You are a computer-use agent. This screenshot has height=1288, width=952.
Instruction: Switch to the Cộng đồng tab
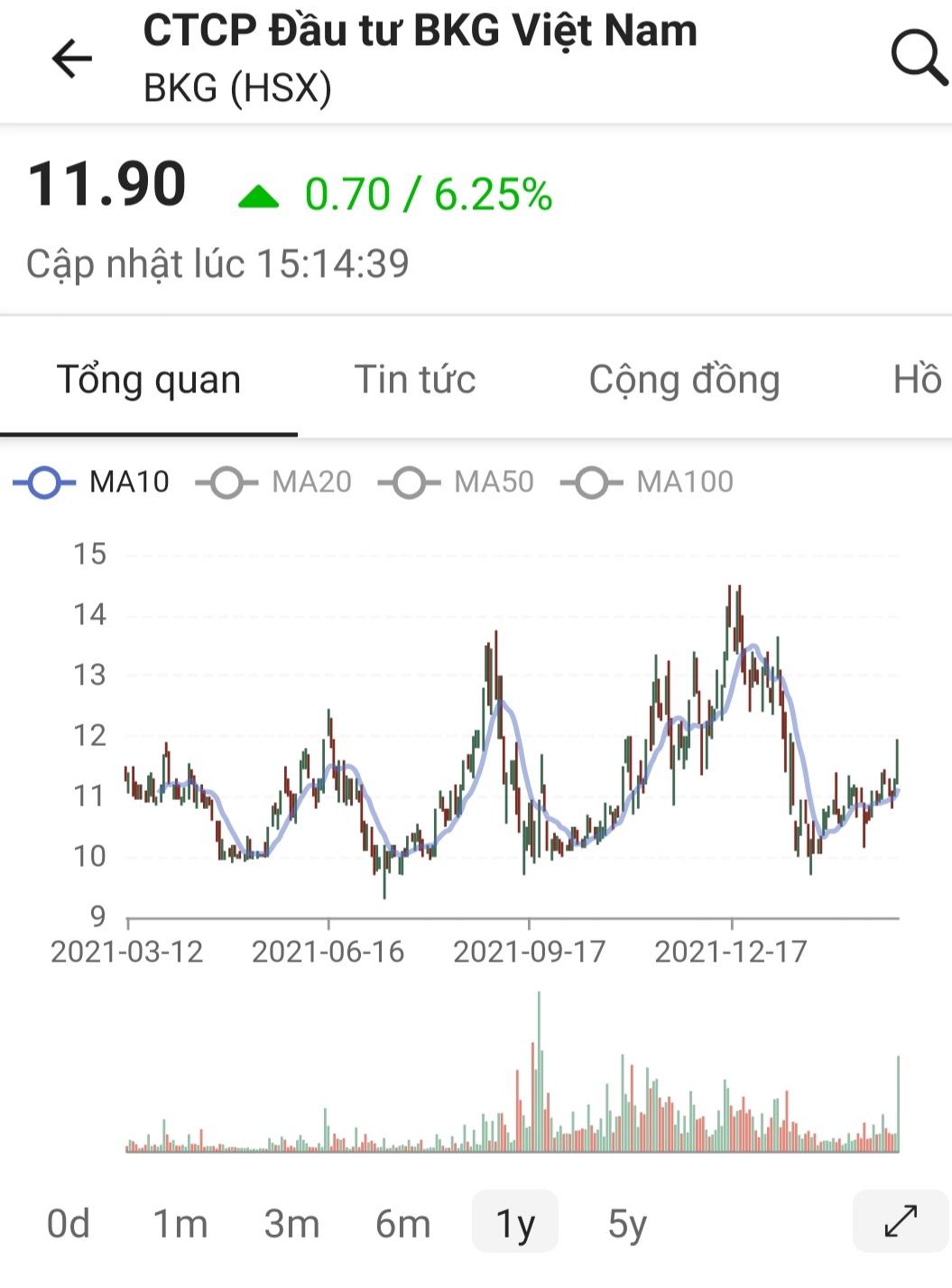(684, 380)
